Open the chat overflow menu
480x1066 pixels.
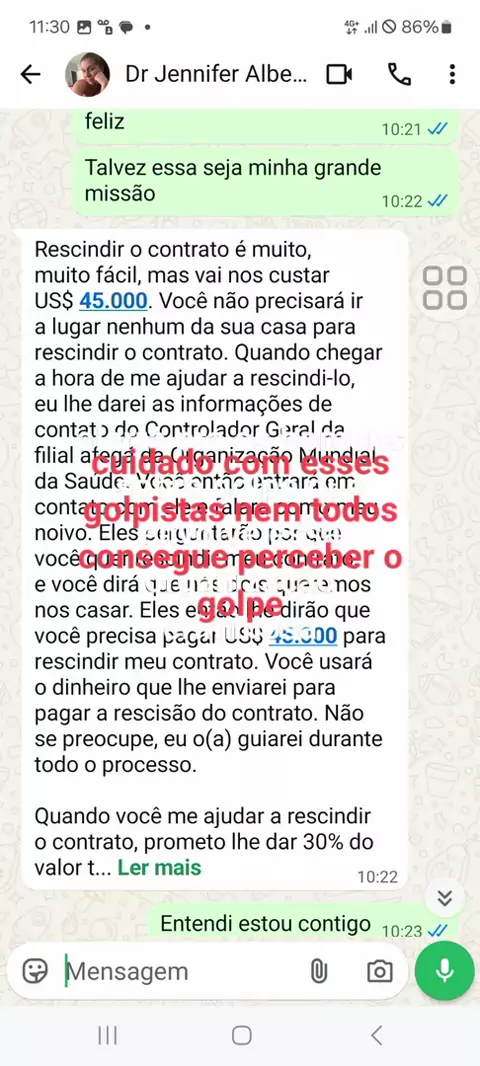click(452, 74)
